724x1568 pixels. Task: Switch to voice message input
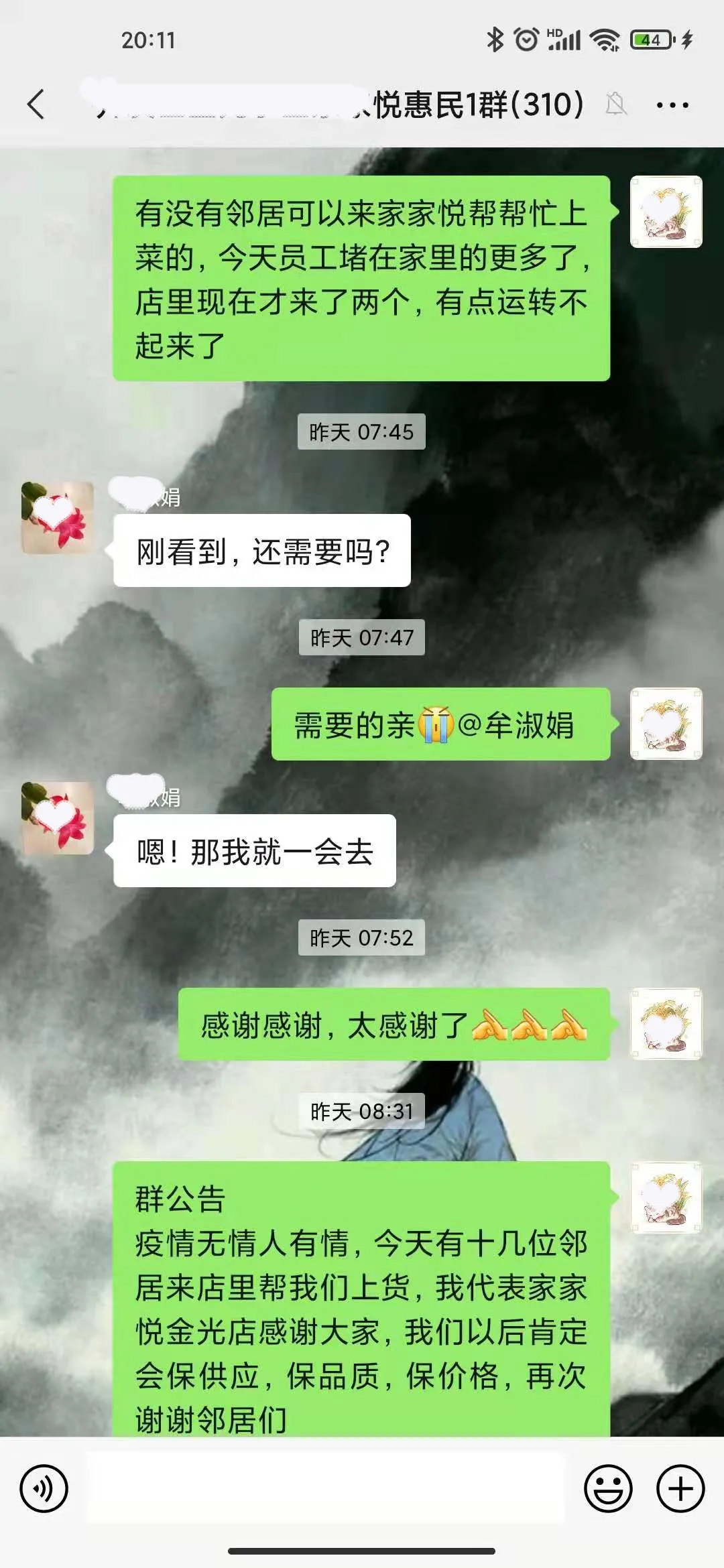pyautogui.click(x=44, y=1489)
